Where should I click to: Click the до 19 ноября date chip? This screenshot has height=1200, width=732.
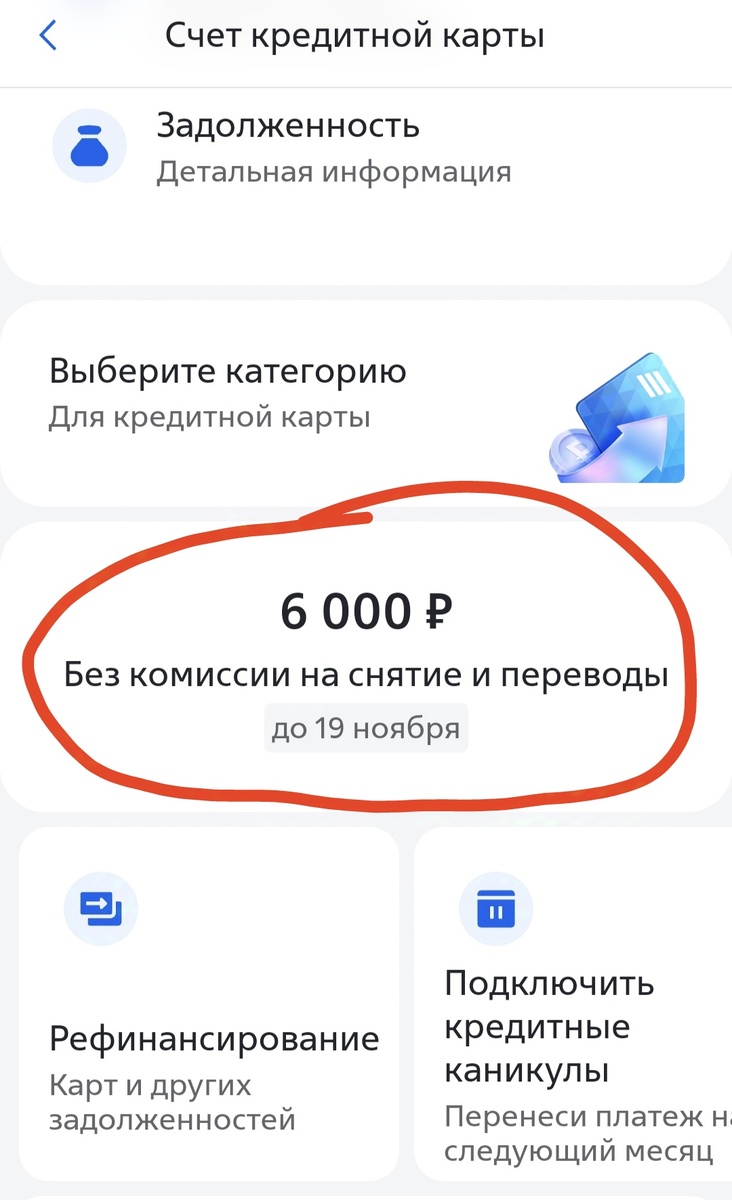[366, 728]
